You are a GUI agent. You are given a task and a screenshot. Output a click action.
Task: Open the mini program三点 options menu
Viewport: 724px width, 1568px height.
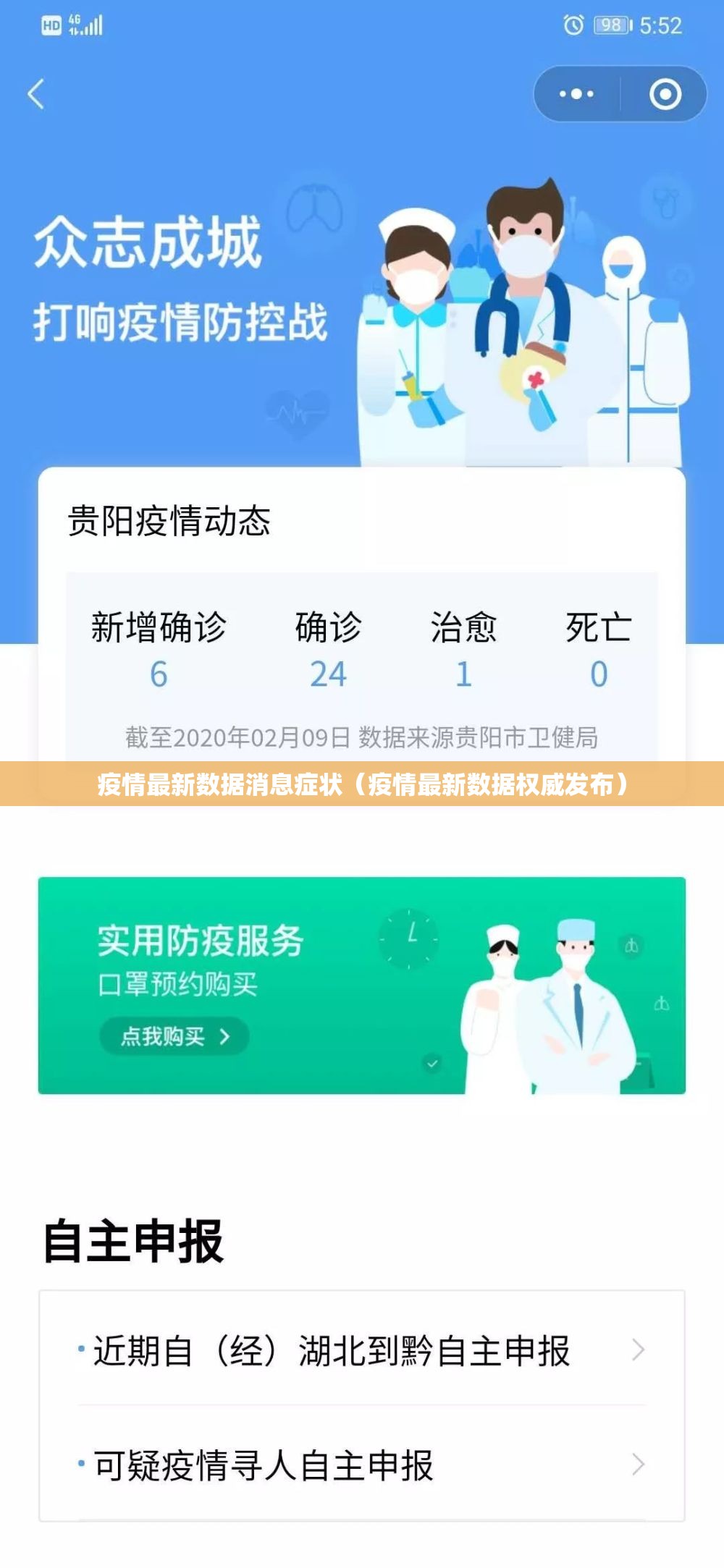[576, 93]
